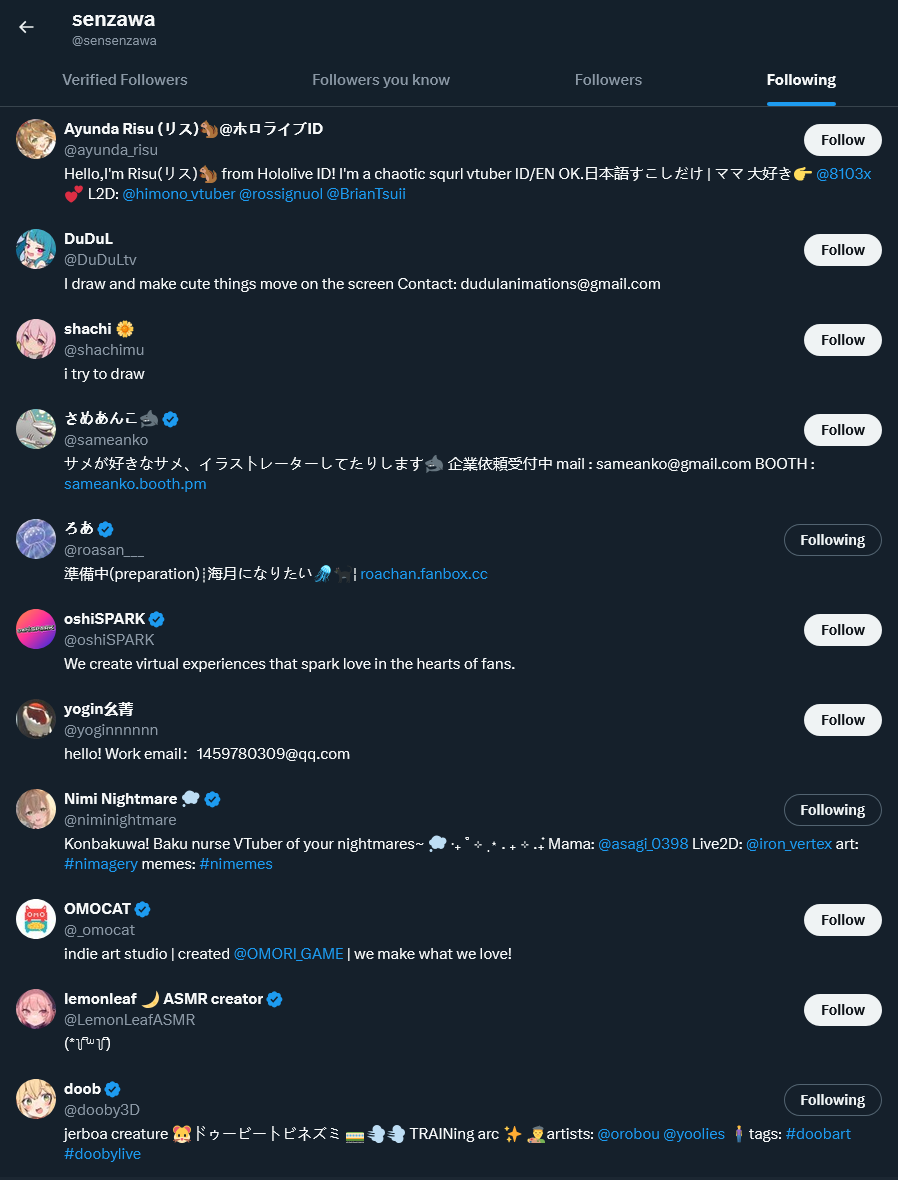
Task: Follow OMOCAT
Action: [842, 920]
